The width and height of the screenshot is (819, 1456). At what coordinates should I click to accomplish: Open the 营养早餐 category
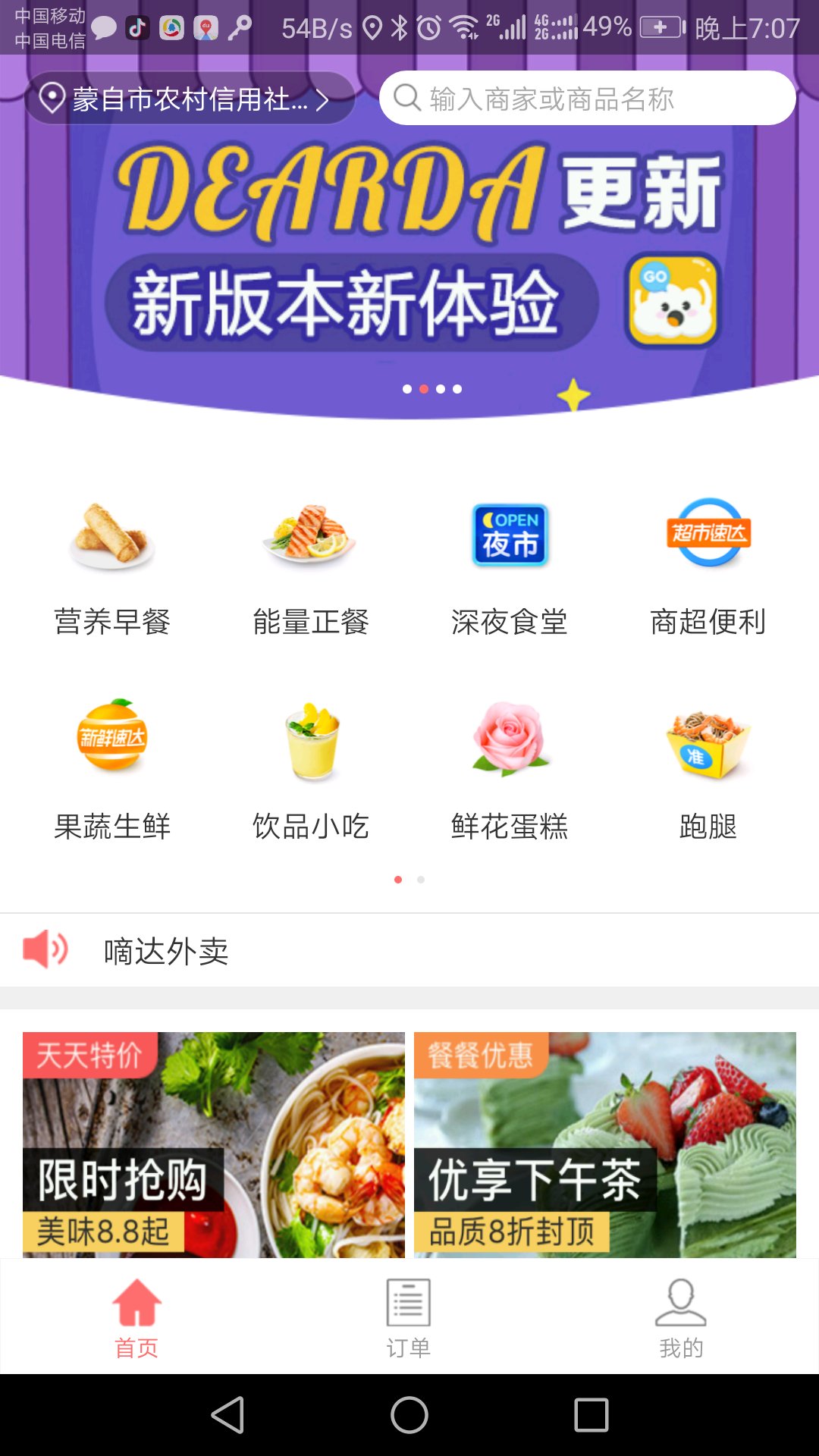click(x=112, y=569)
